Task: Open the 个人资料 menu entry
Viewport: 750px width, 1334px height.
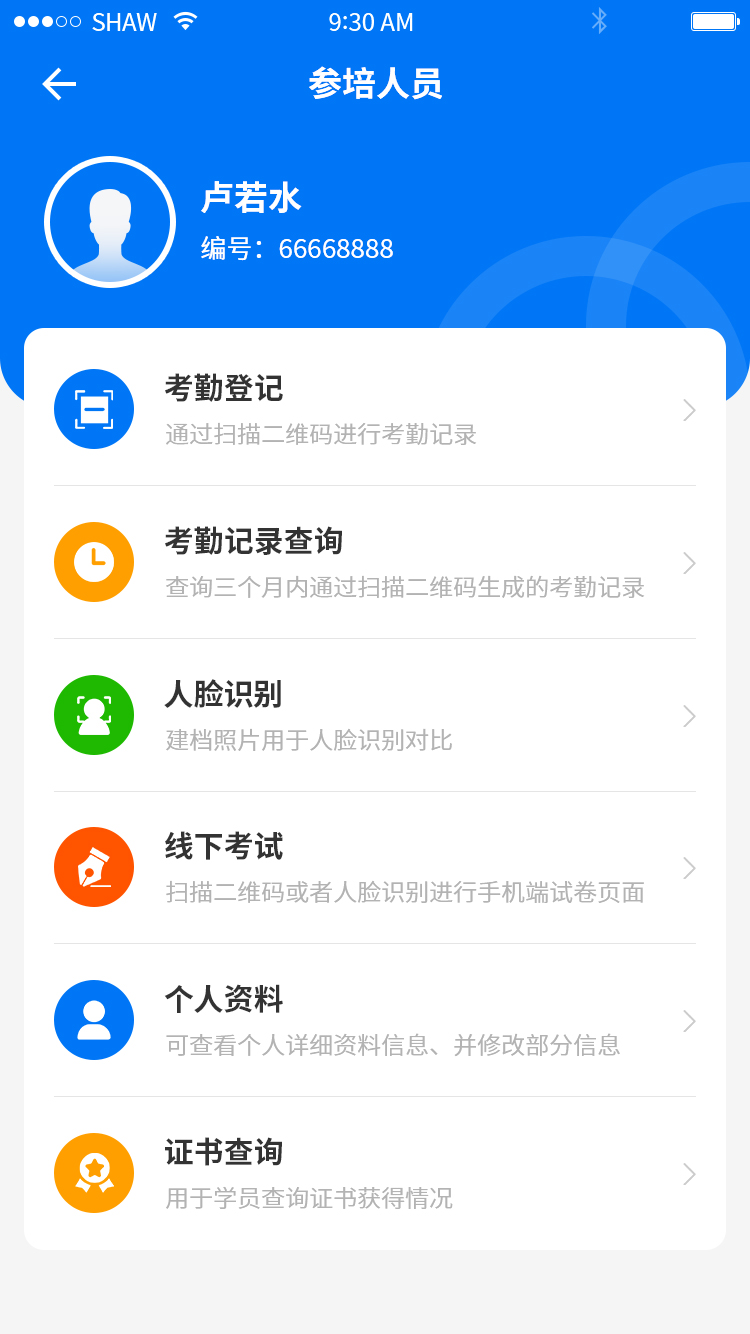Action: [375, 1019]
